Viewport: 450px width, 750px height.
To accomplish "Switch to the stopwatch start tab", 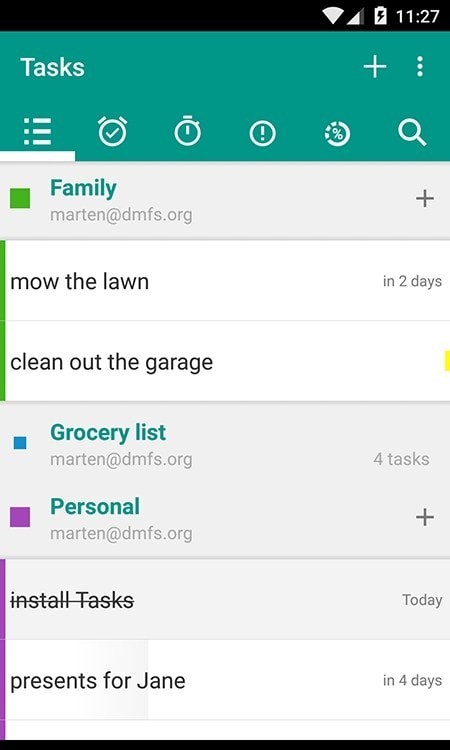I will point(187,132).
